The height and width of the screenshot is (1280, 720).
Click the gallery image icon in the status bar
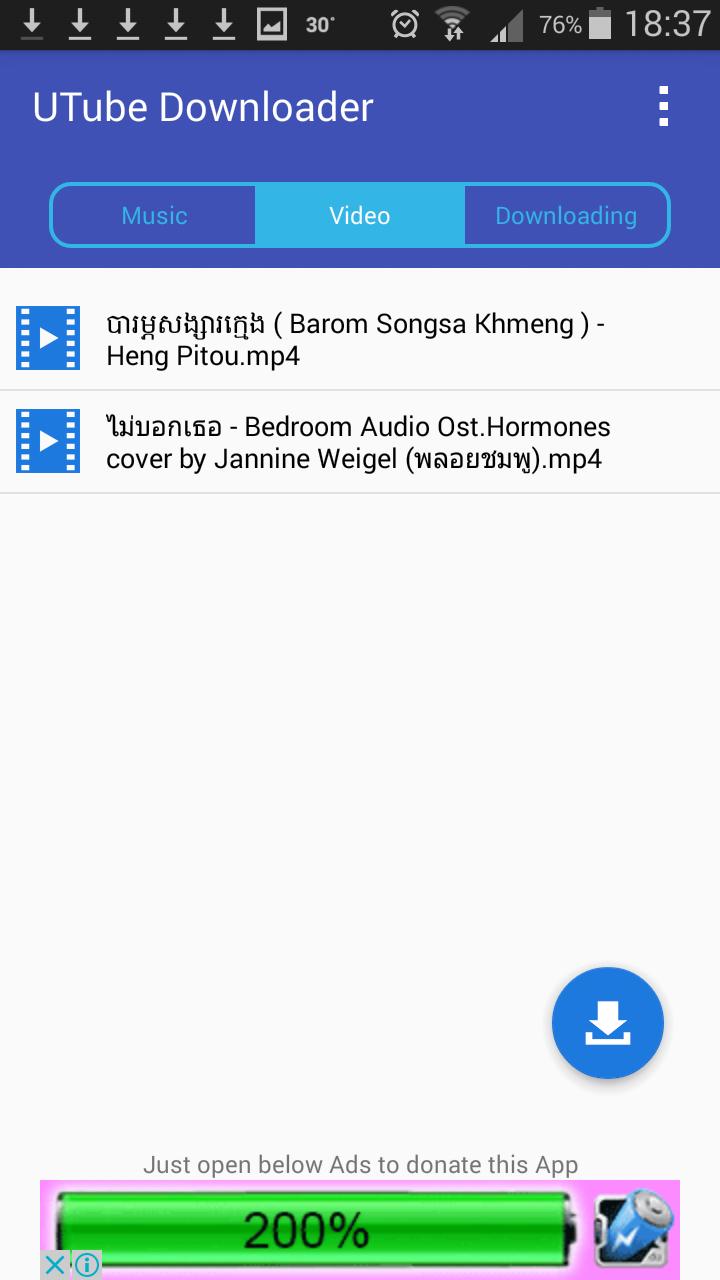266,23
